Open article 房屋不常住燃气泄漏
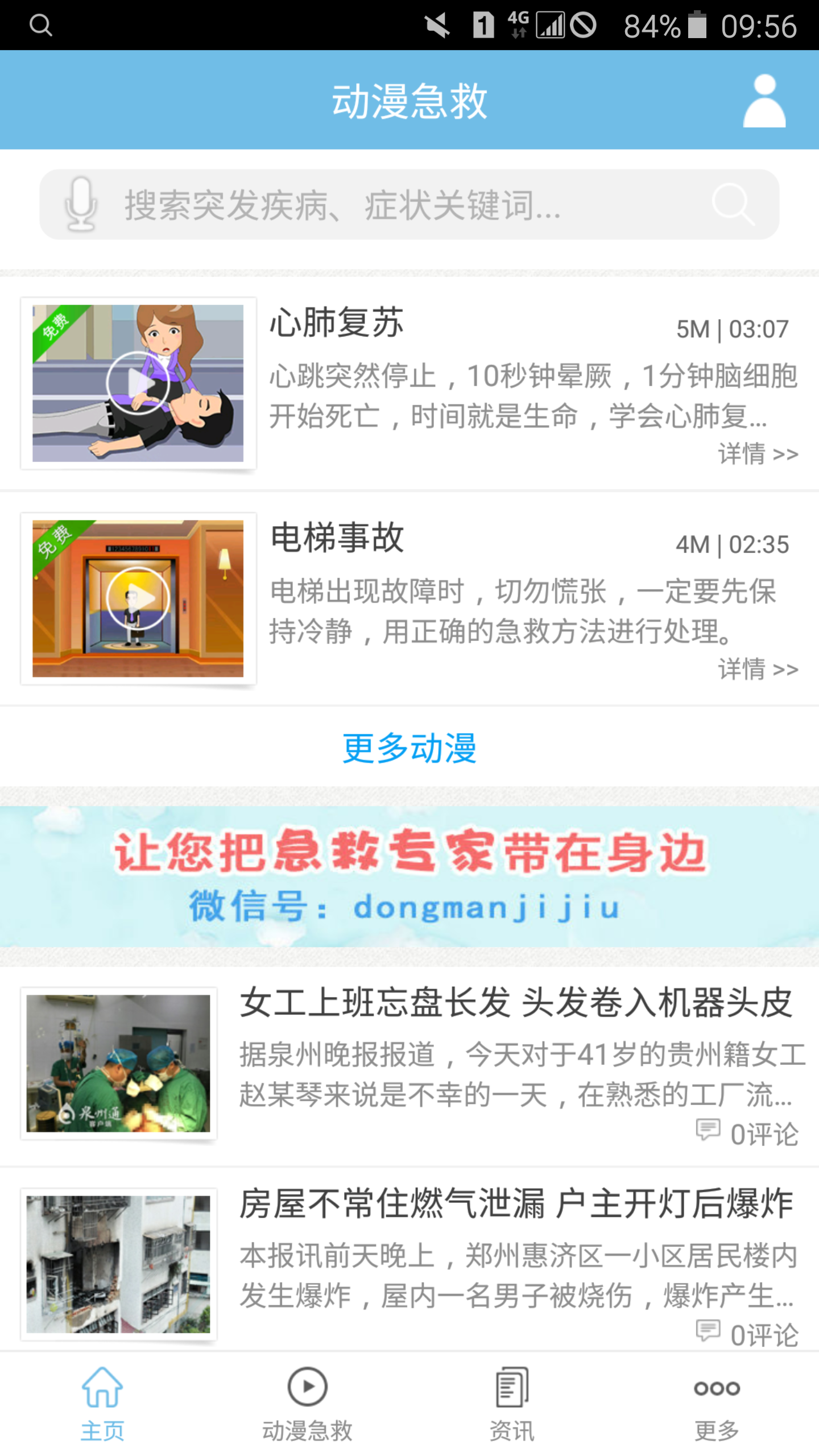The image size is (819, 1456). click(x=515, y=1204)
